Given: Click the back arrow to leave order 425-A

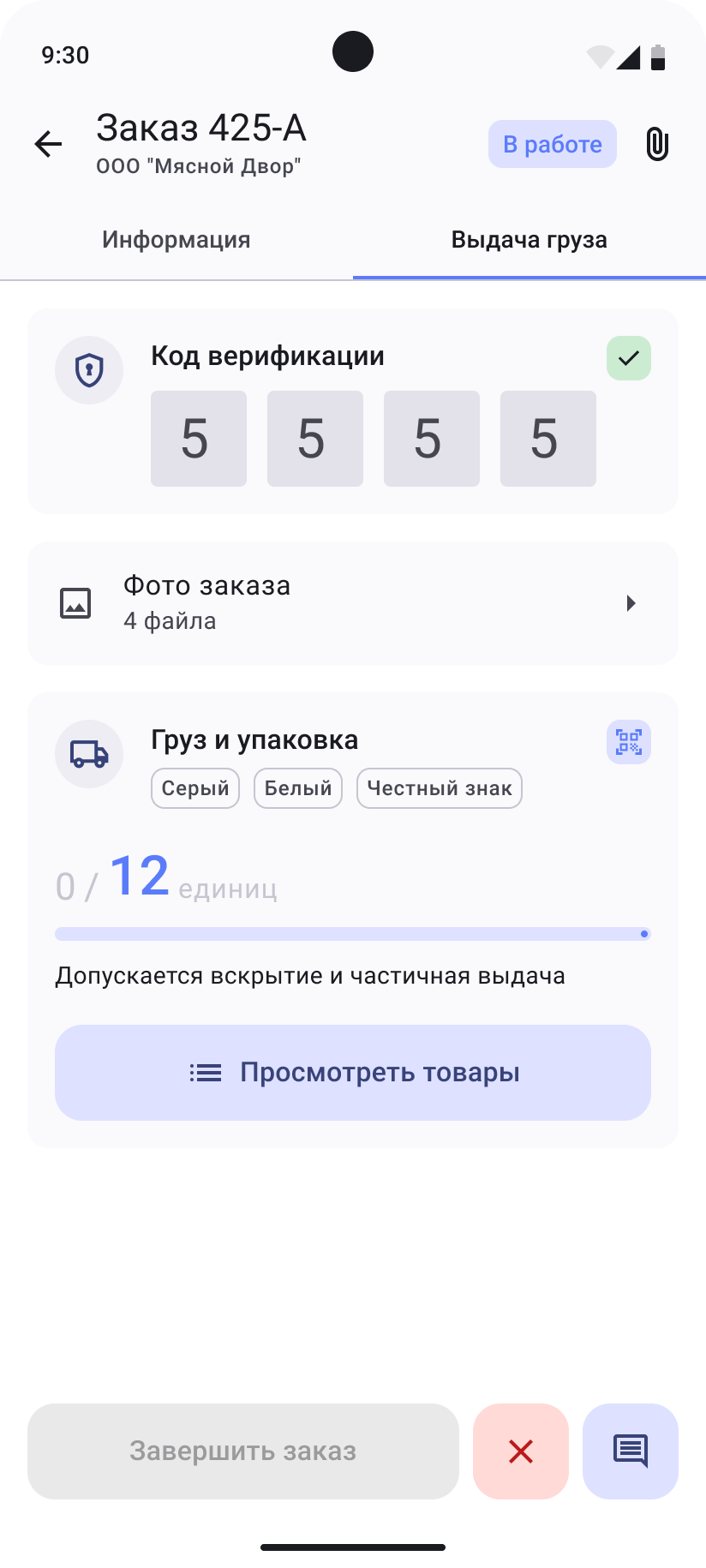Looking at the screenshot, I should point(48,144).
